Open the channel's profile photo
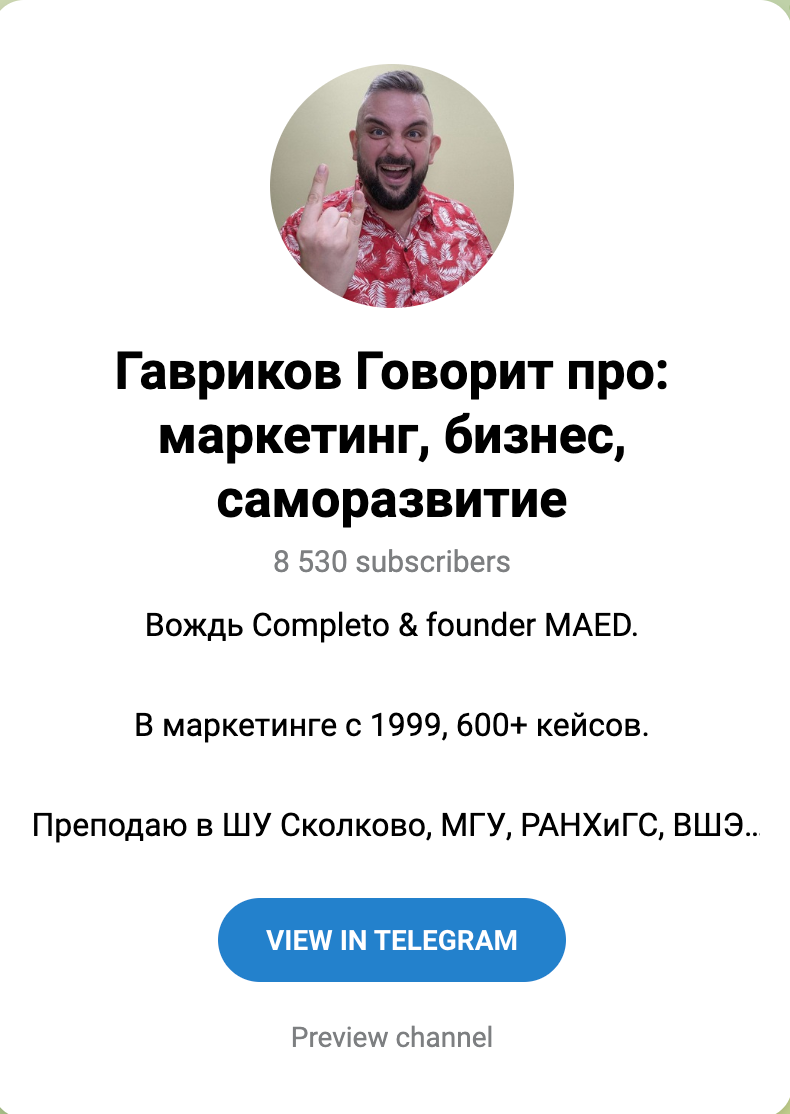The image size is (790, 1114). pyautogui.click(x=392, y=186)
